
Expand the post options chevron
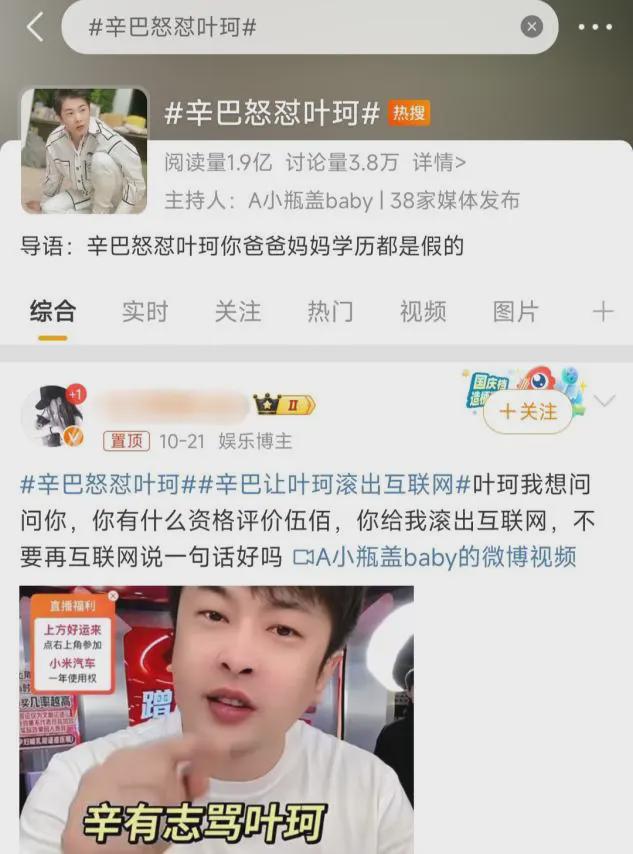click(x=604, y=401)
